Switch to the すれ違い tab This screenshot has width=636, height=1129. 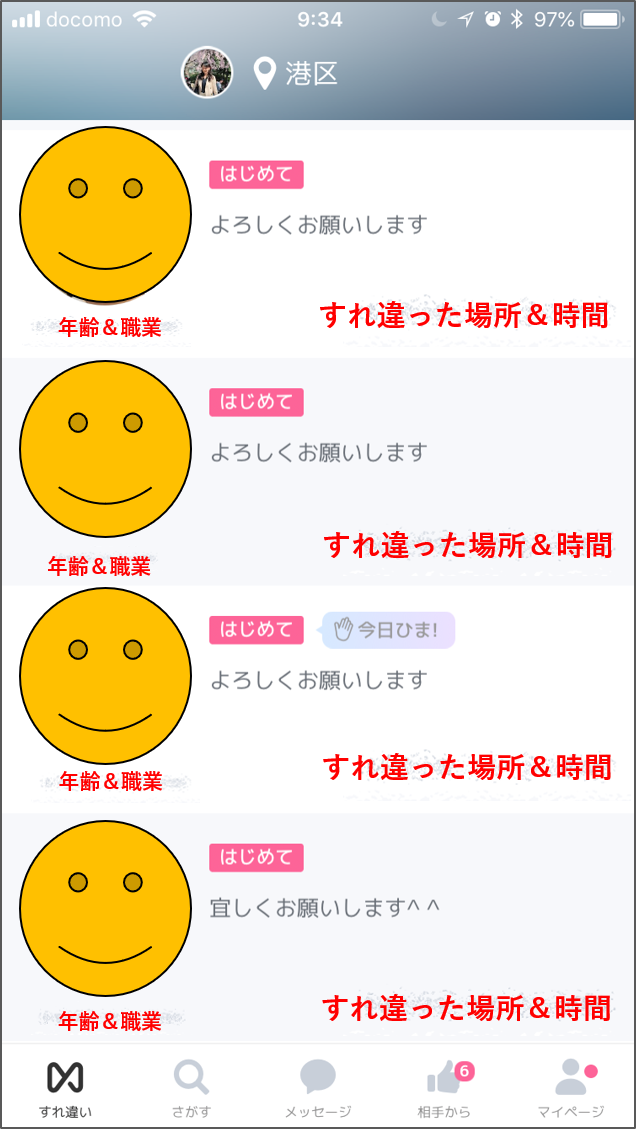(x=65, y=1086)
